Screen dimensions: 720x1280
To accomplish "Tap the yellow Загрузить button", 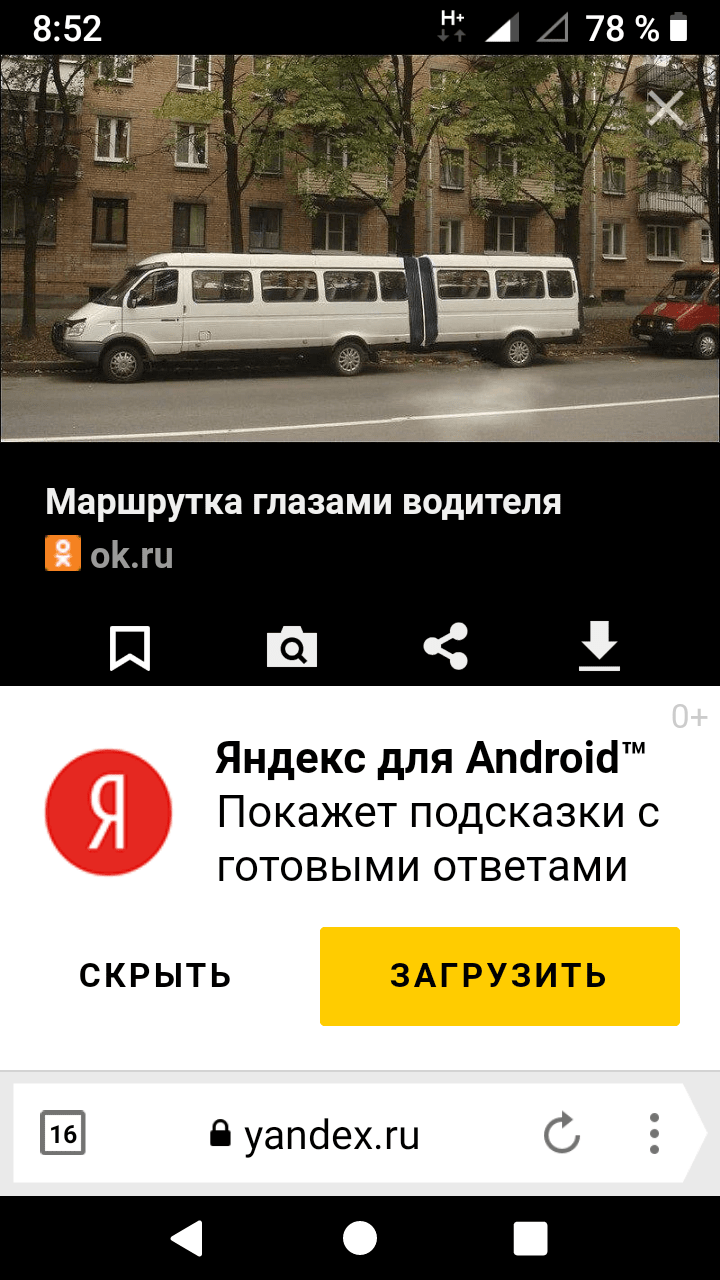I will 499,976.
